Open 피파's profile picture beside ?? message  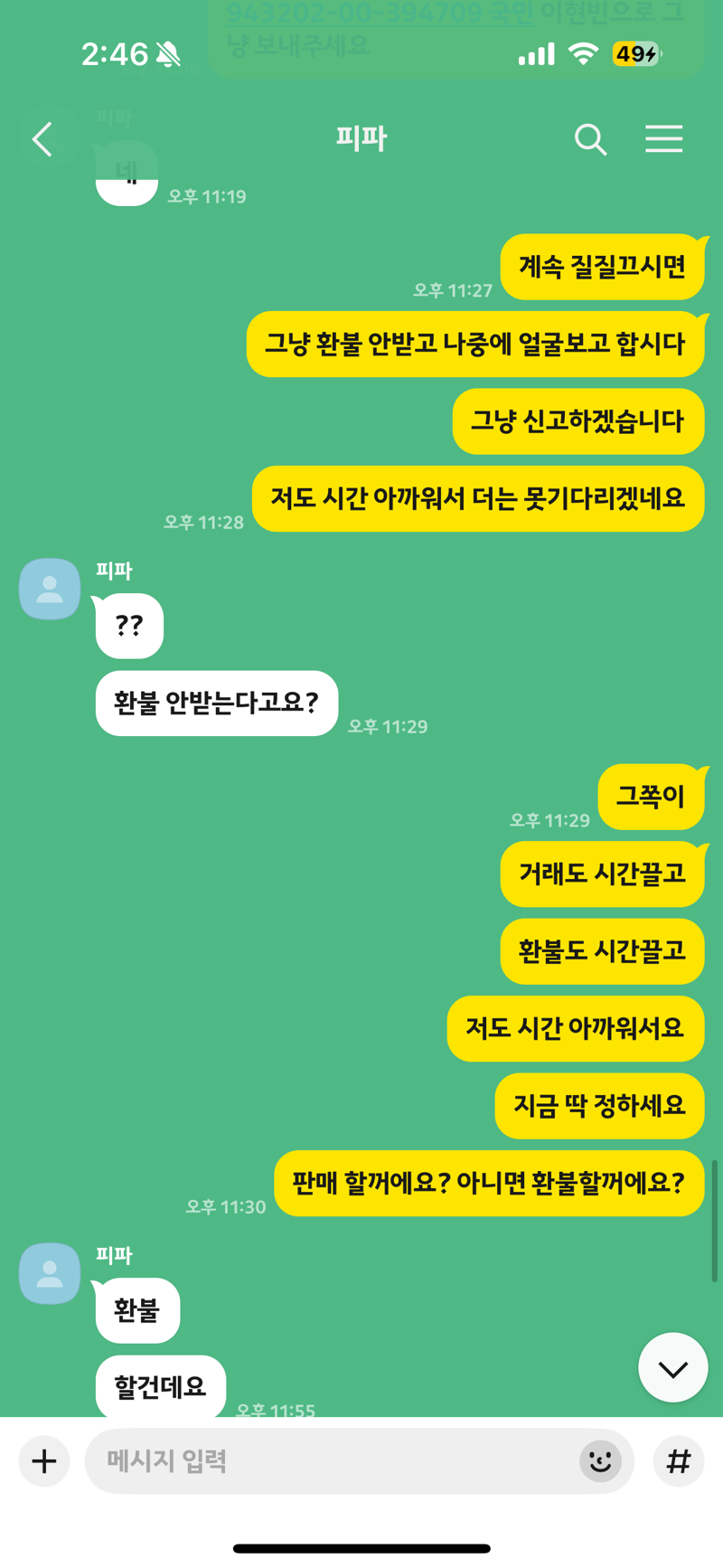pos(50,589)
